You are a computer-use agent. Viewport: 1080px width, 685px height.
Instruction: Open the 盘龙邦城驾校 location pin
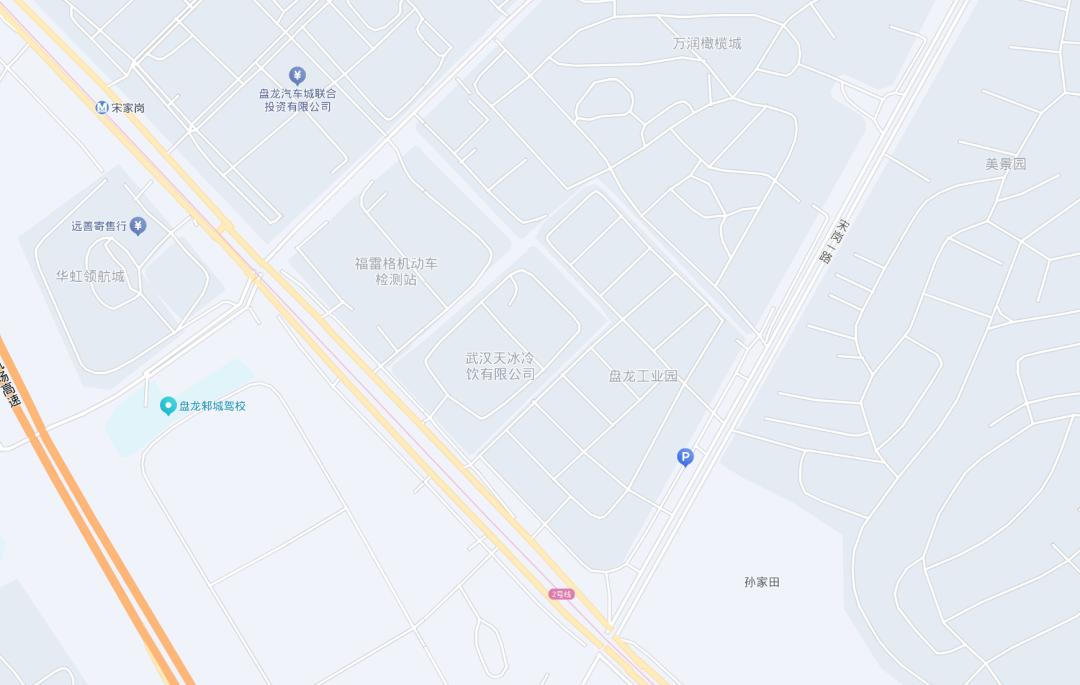coord(168,405)
